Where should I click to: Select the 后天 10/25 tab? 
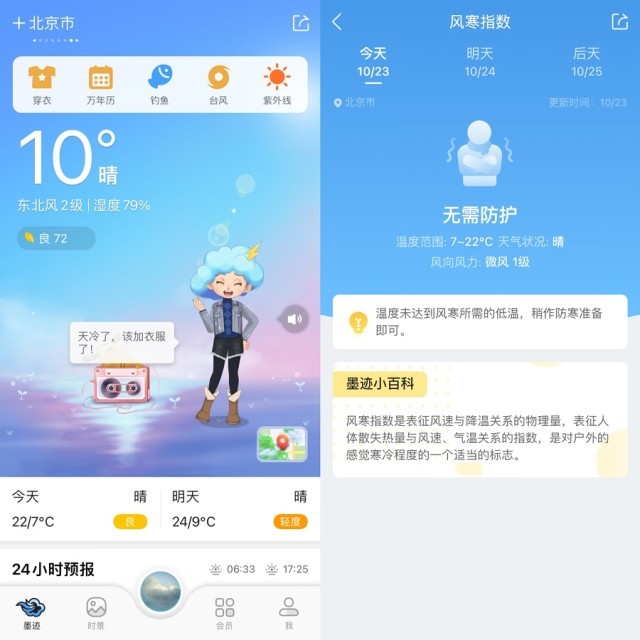(587, 62)
